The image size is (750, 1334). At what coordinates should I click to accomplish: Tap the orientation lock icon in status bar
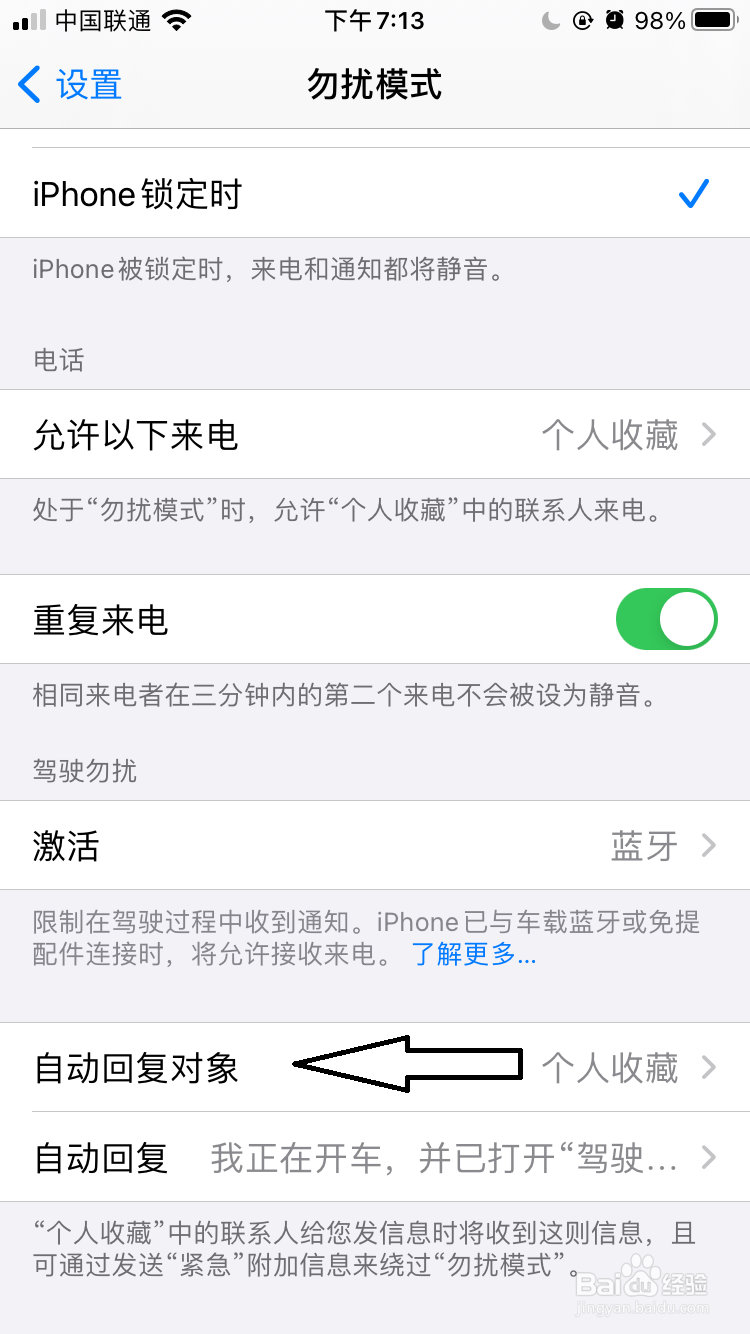[x=582, y=20]
